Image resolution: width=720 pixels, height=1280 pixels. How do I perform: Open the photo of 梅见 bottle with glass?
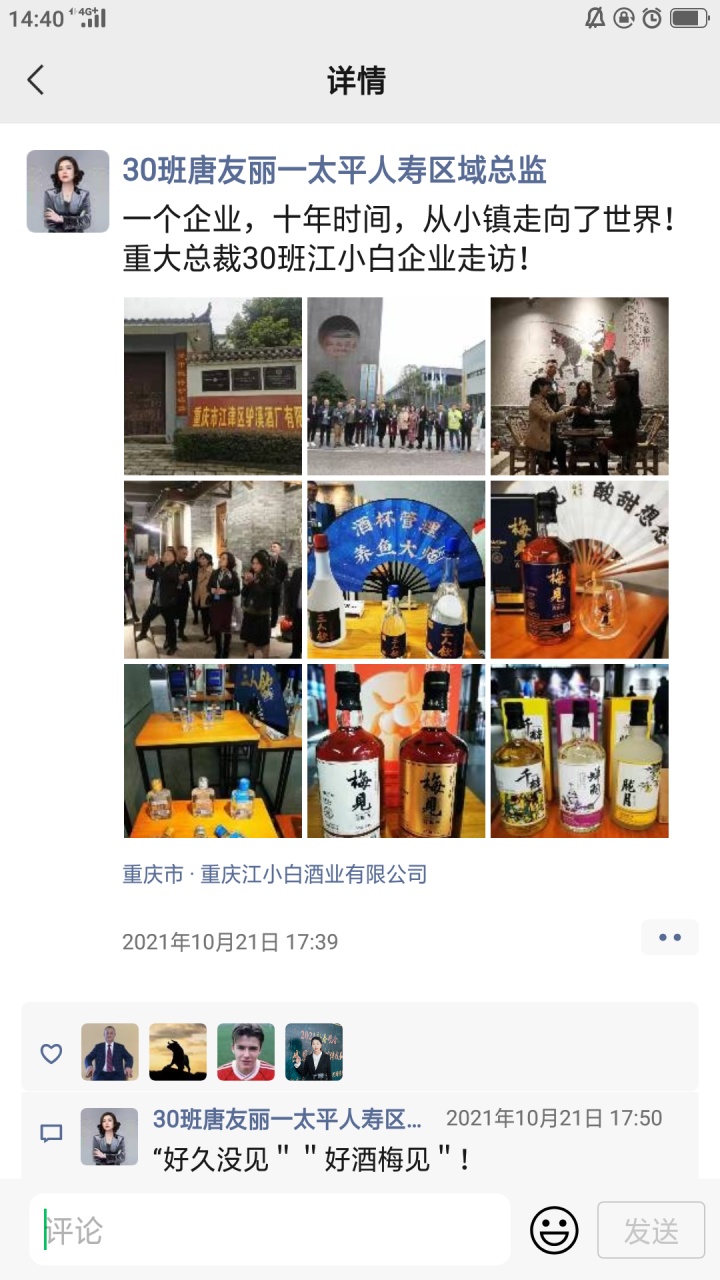[x=579, y=569]
